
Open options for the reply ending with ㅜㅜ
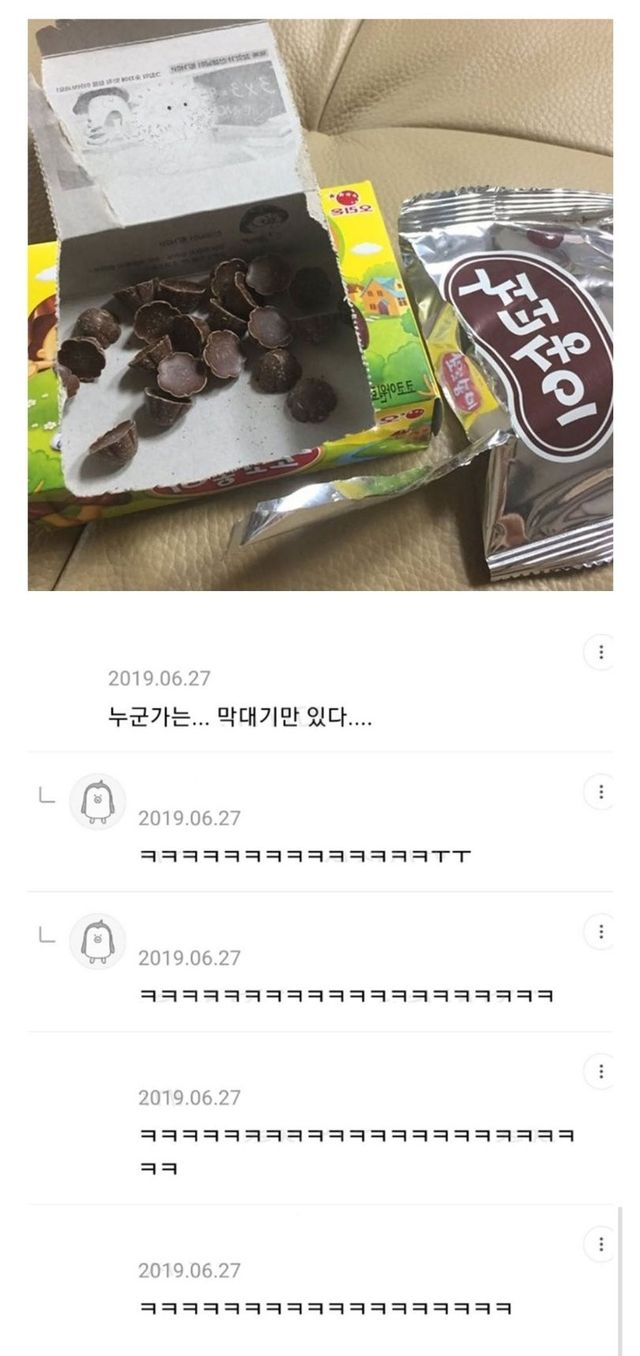pos(600,793)
